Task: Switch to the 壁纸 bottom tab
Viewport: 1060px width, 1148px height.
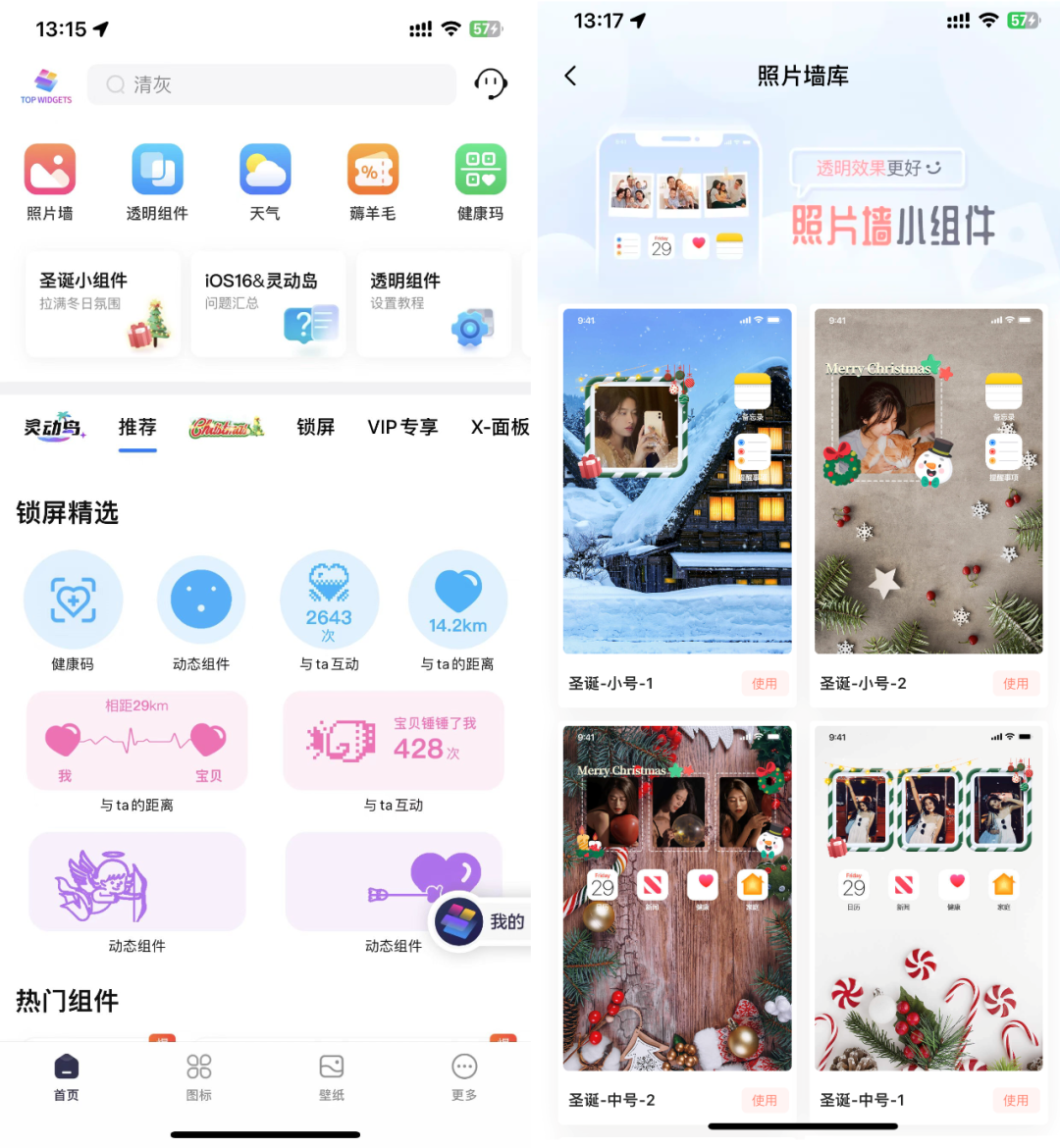Action: (x=332, y=1076)
